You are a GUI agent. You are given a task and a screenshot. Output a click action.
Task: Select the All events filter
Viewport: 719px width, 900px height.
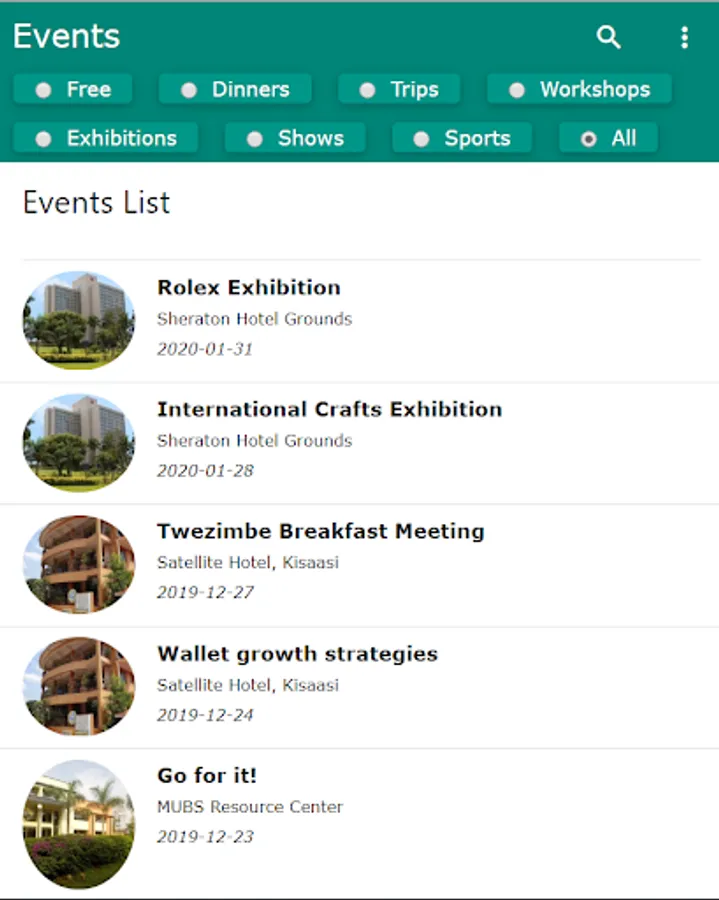tap(608, 138)
